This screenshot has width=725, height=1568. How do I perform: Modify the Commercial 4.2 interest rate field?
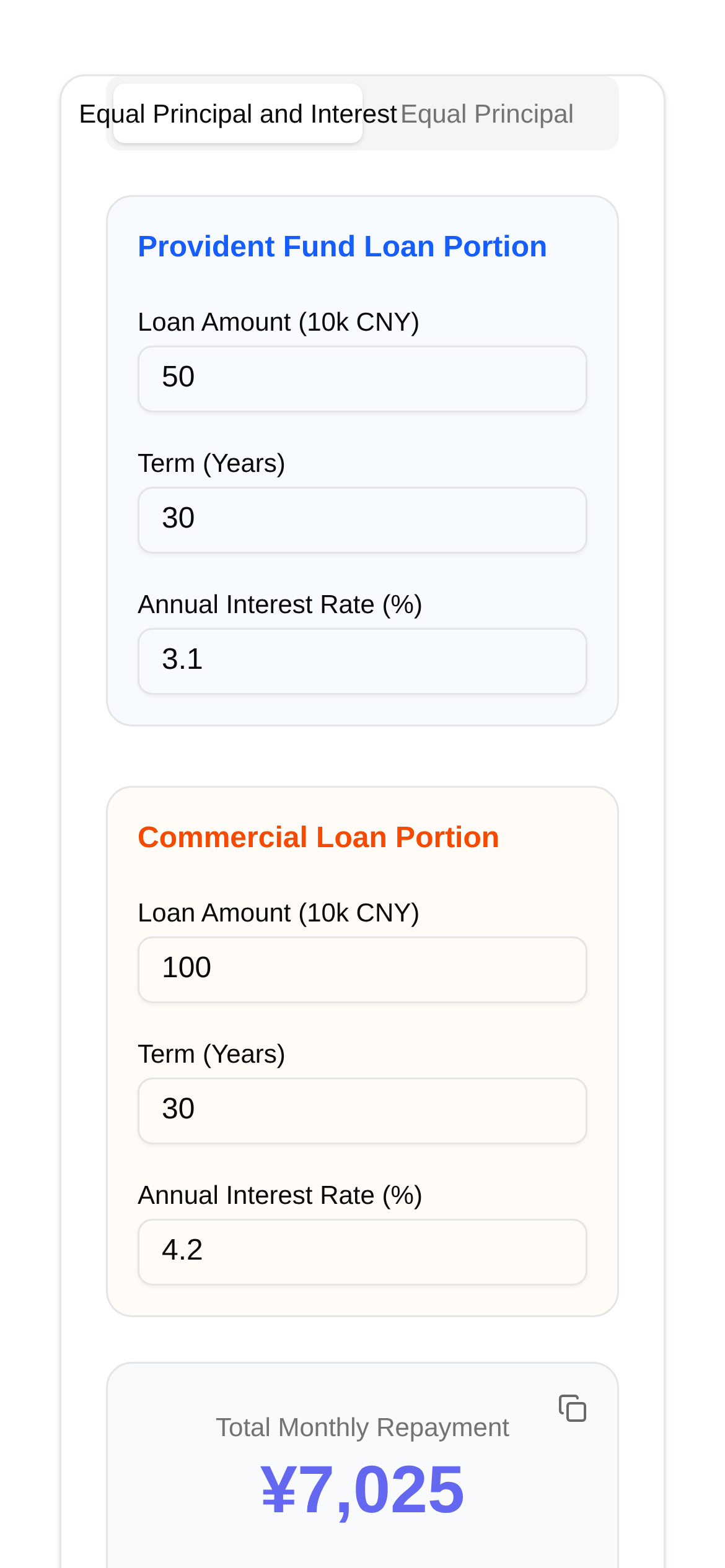pyautogui.click(x=362, y=1252)
